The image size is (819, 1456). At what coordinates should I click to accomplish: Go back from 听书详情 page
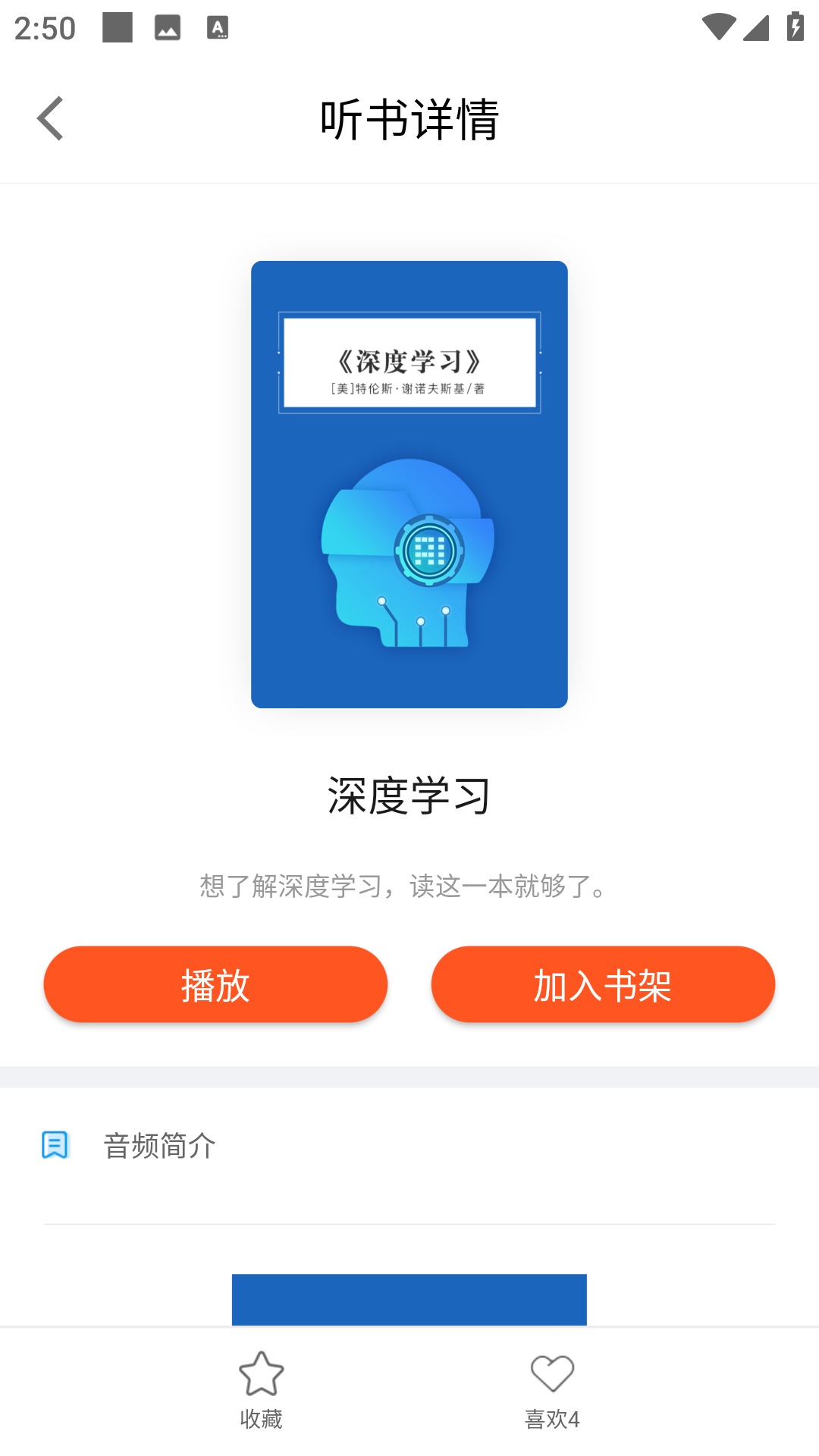(x=50, y=119)
